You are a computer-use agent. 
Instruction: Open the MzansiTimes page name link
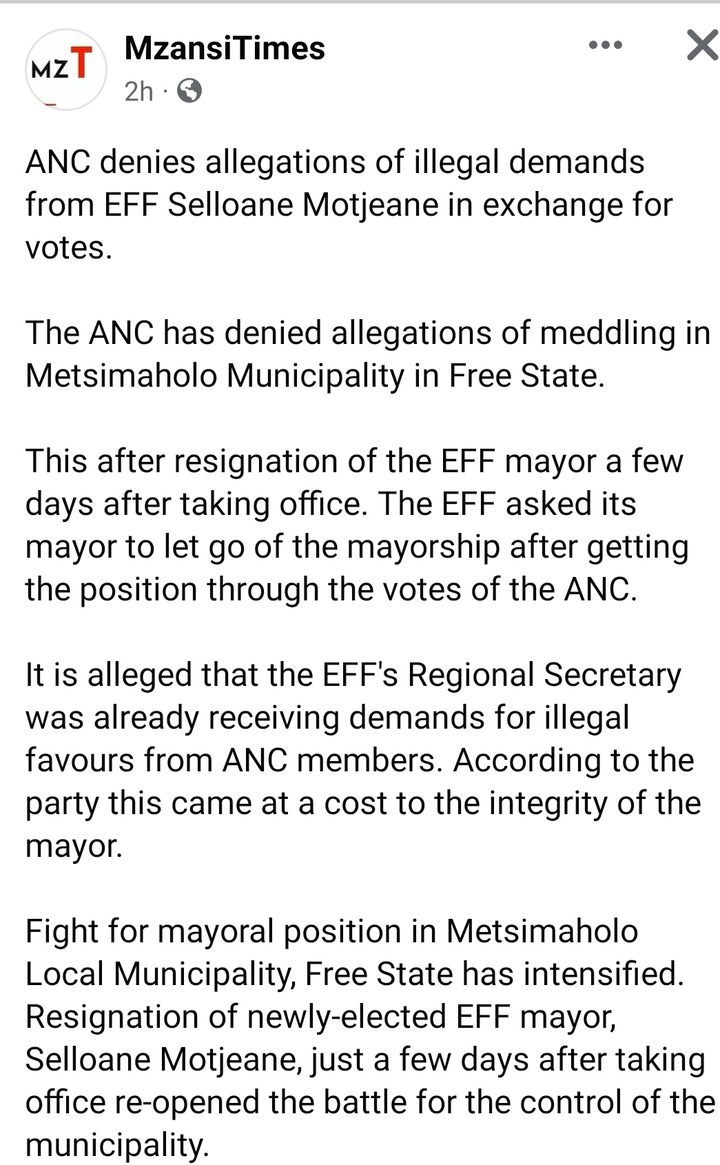click(224, 48)
